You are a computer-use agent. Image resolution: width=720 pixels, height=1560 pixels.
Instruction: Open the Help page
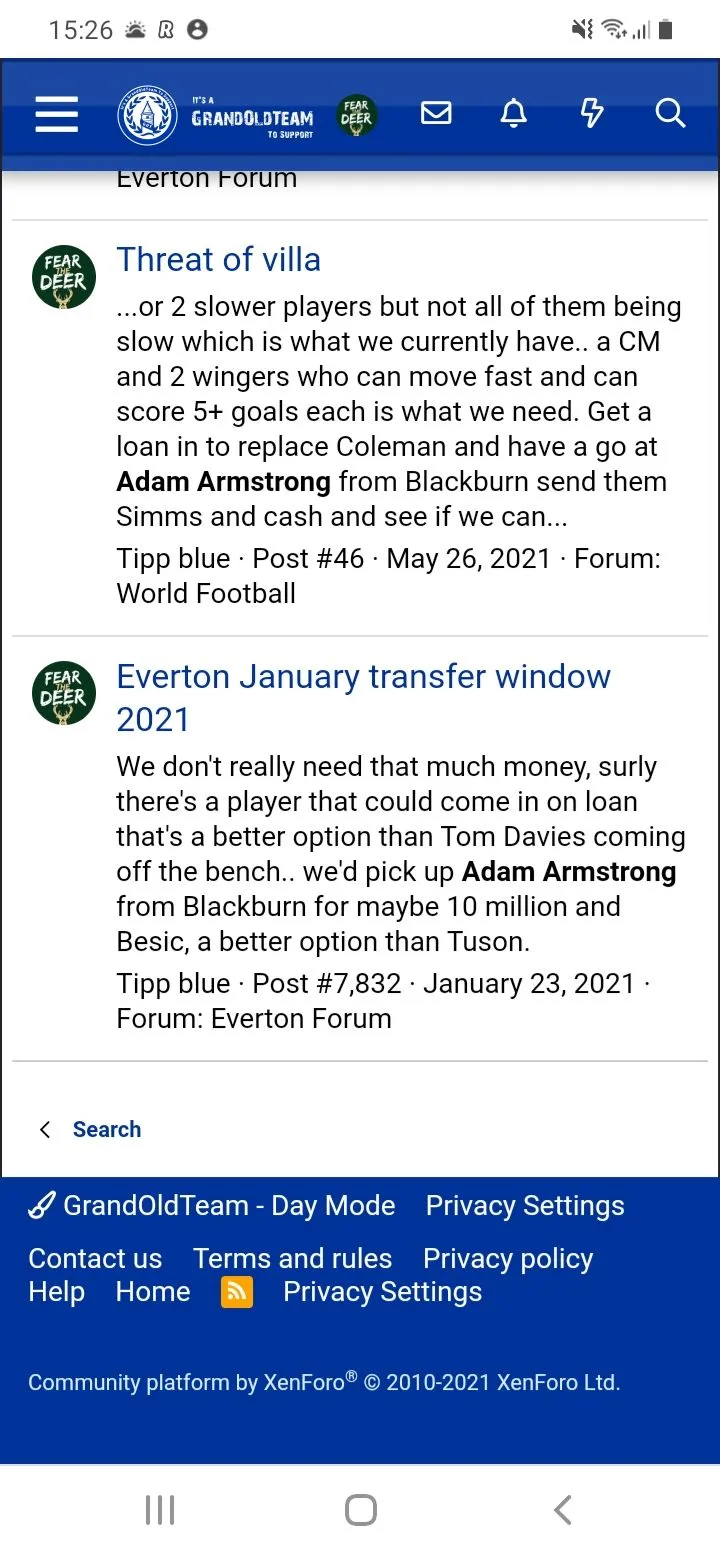click(x=56, y=1292)
